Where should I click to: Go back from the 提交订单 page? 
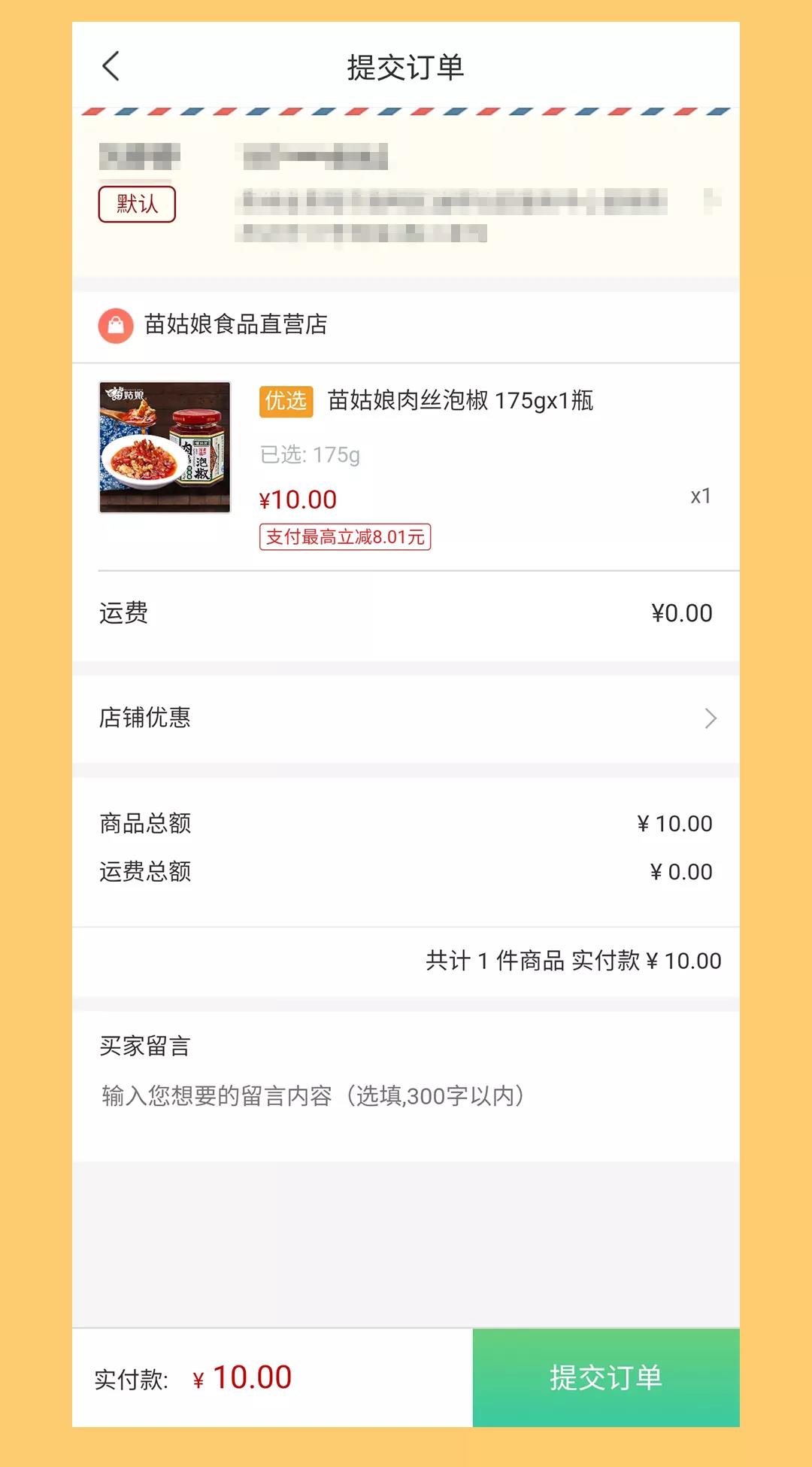click(111, 66)
